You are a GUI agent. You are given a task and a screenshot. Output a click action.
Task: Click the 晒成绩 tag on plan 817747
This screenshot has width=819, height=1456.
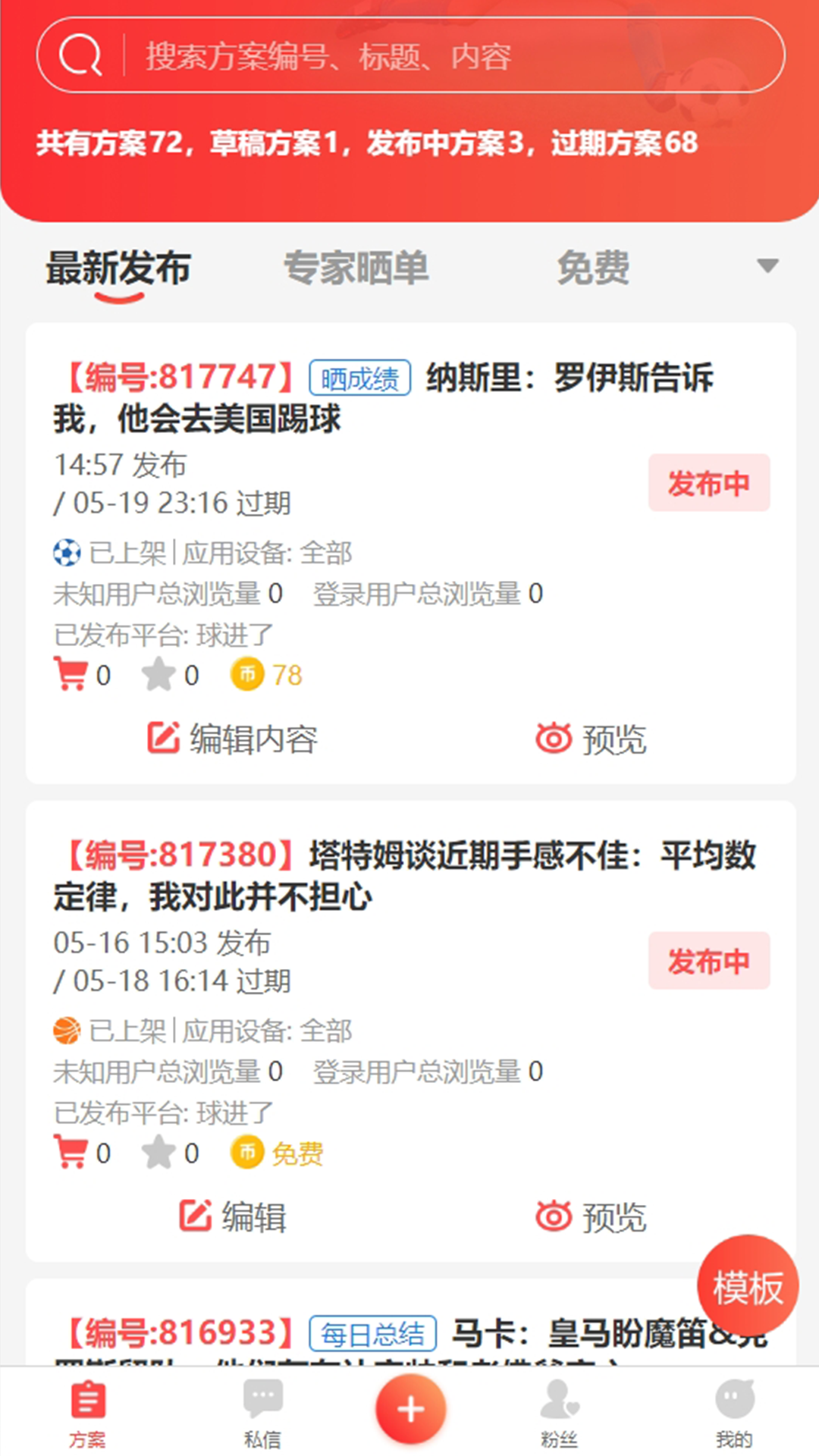(x=359, y=378)
